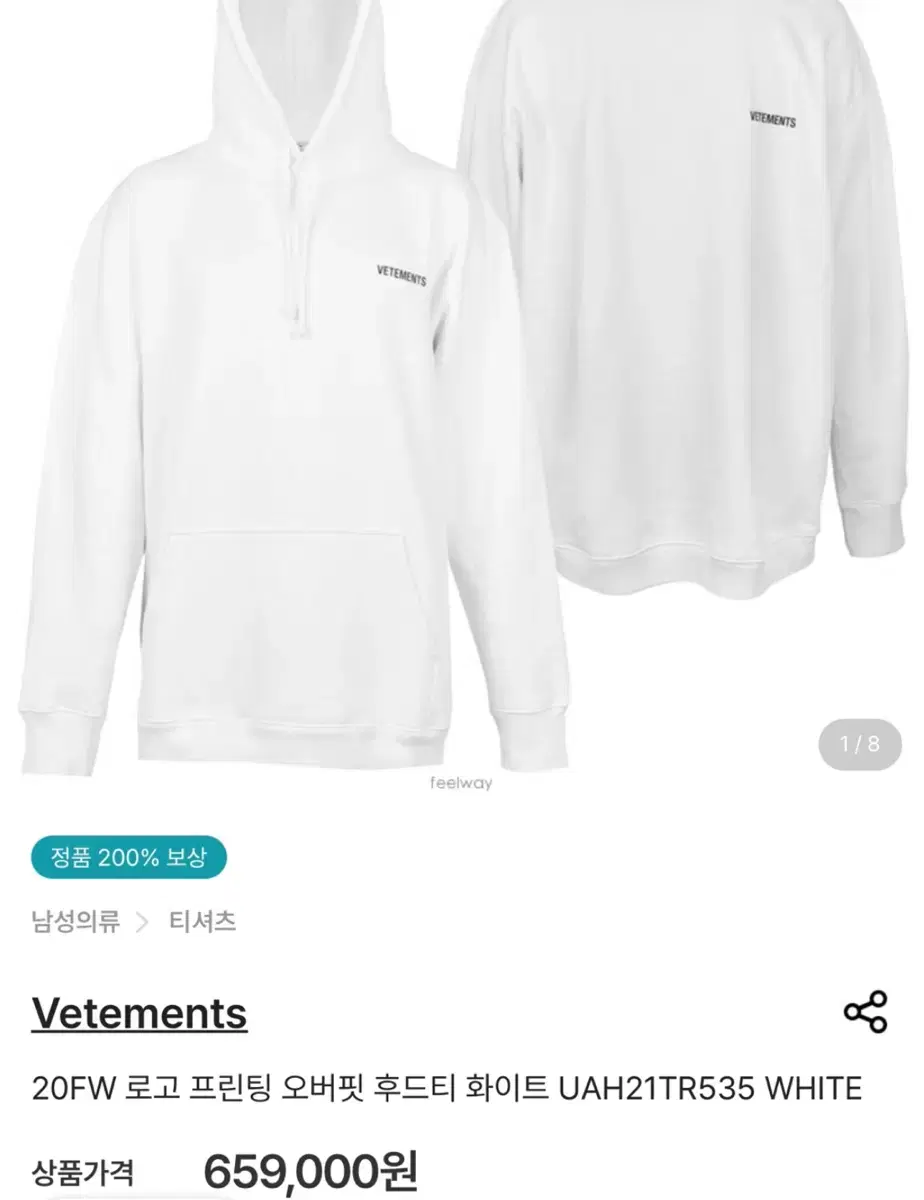View the front hoodie product photo
This screenshot has height=1200, width=924.
tap(280, 400)
